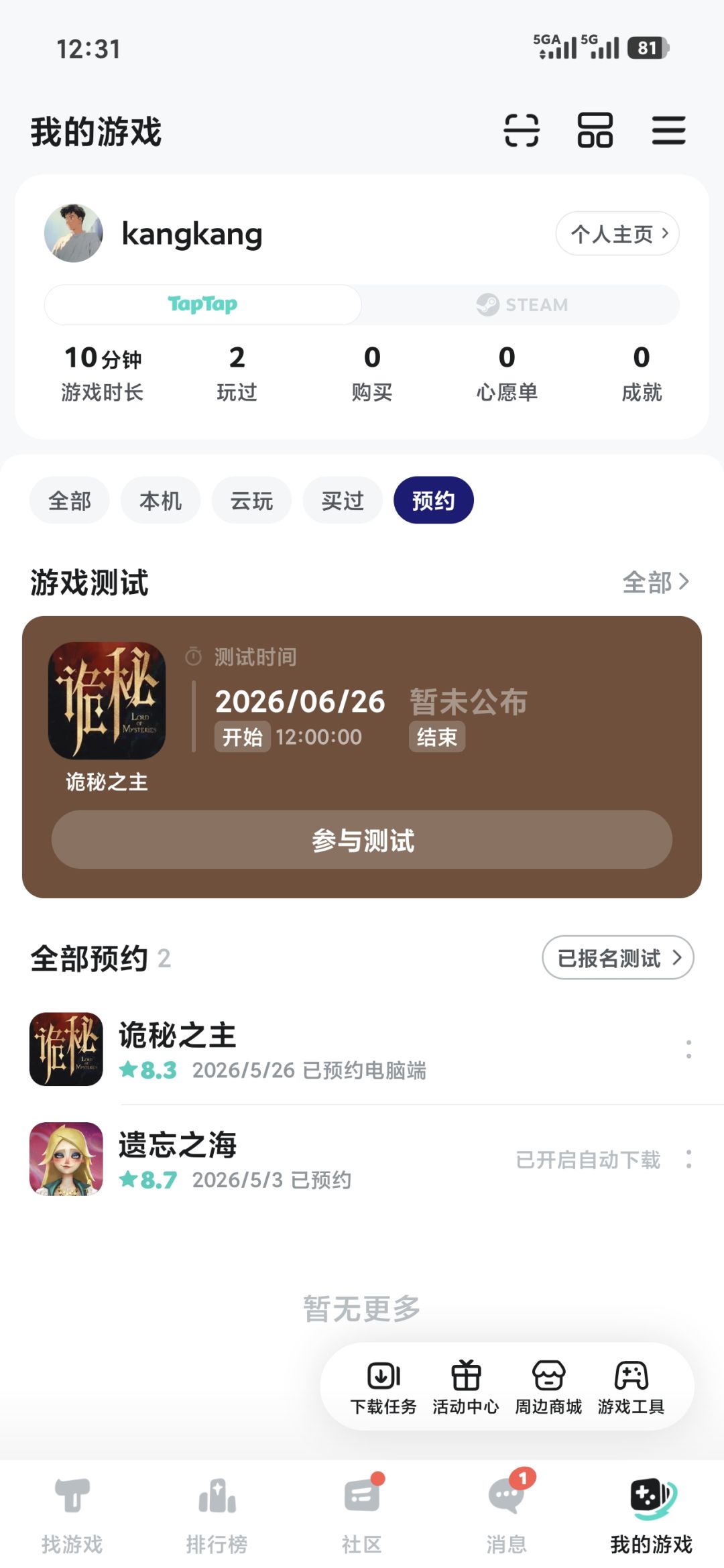Image resolution: width=724 pixels, height=1568 pixels.
Task: View 全部 in 游戏测试 section
Action: click(656, 582)
